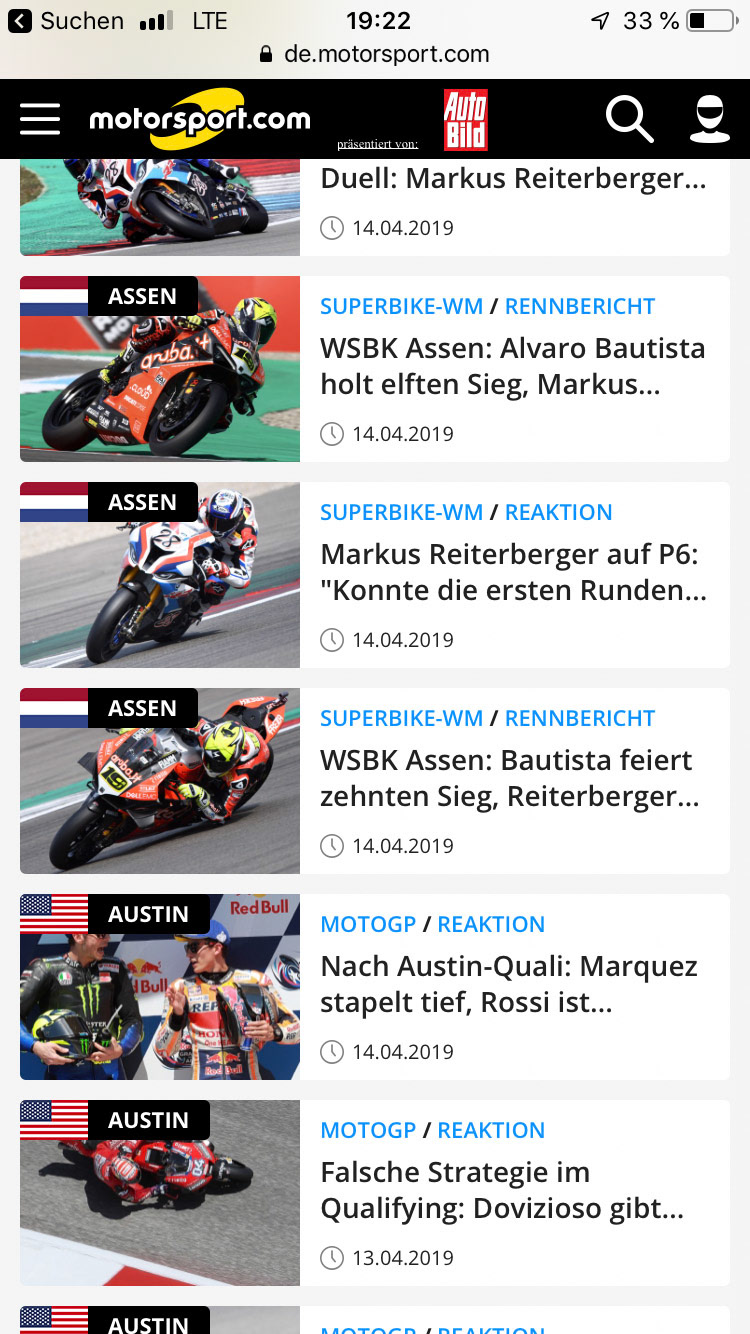Open the Auto Bild sponsor link
Screen dimensions: 750x1334
pos(465,120)
